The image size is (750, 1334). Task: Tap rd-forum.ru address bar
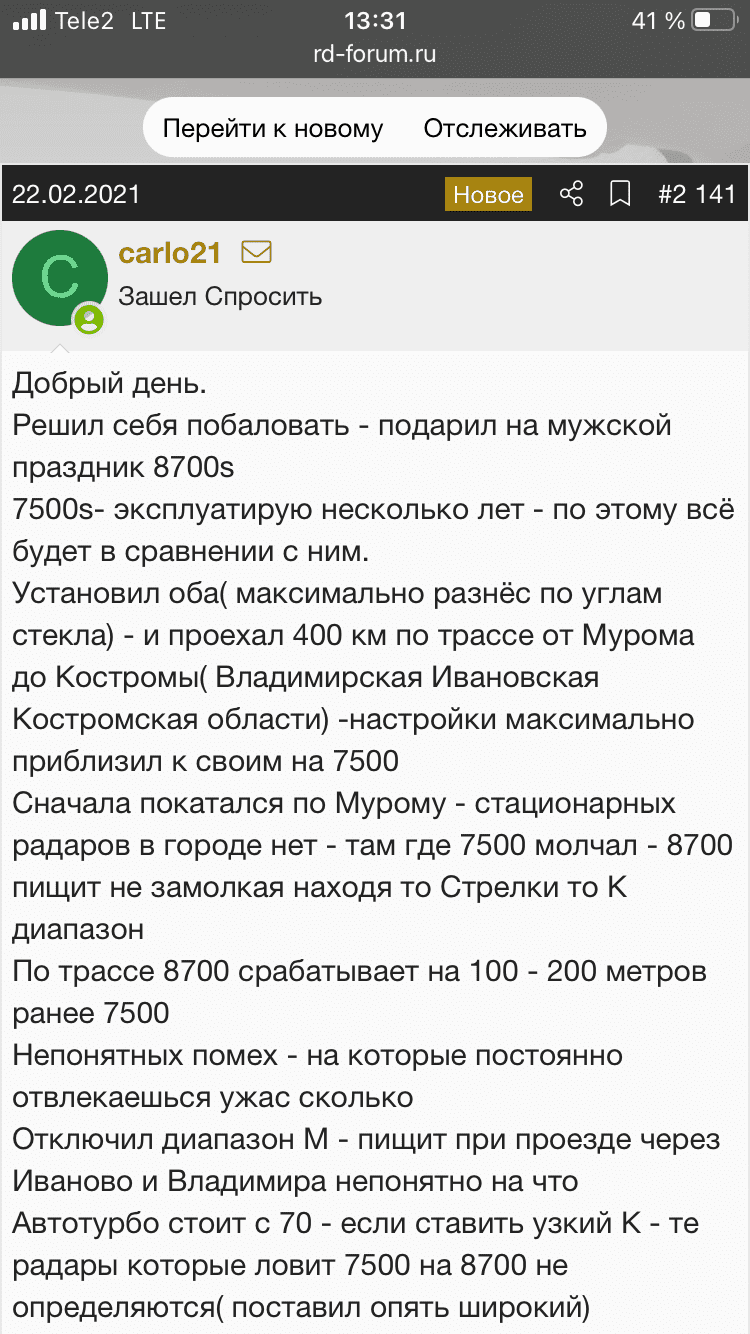pos(375,54)
